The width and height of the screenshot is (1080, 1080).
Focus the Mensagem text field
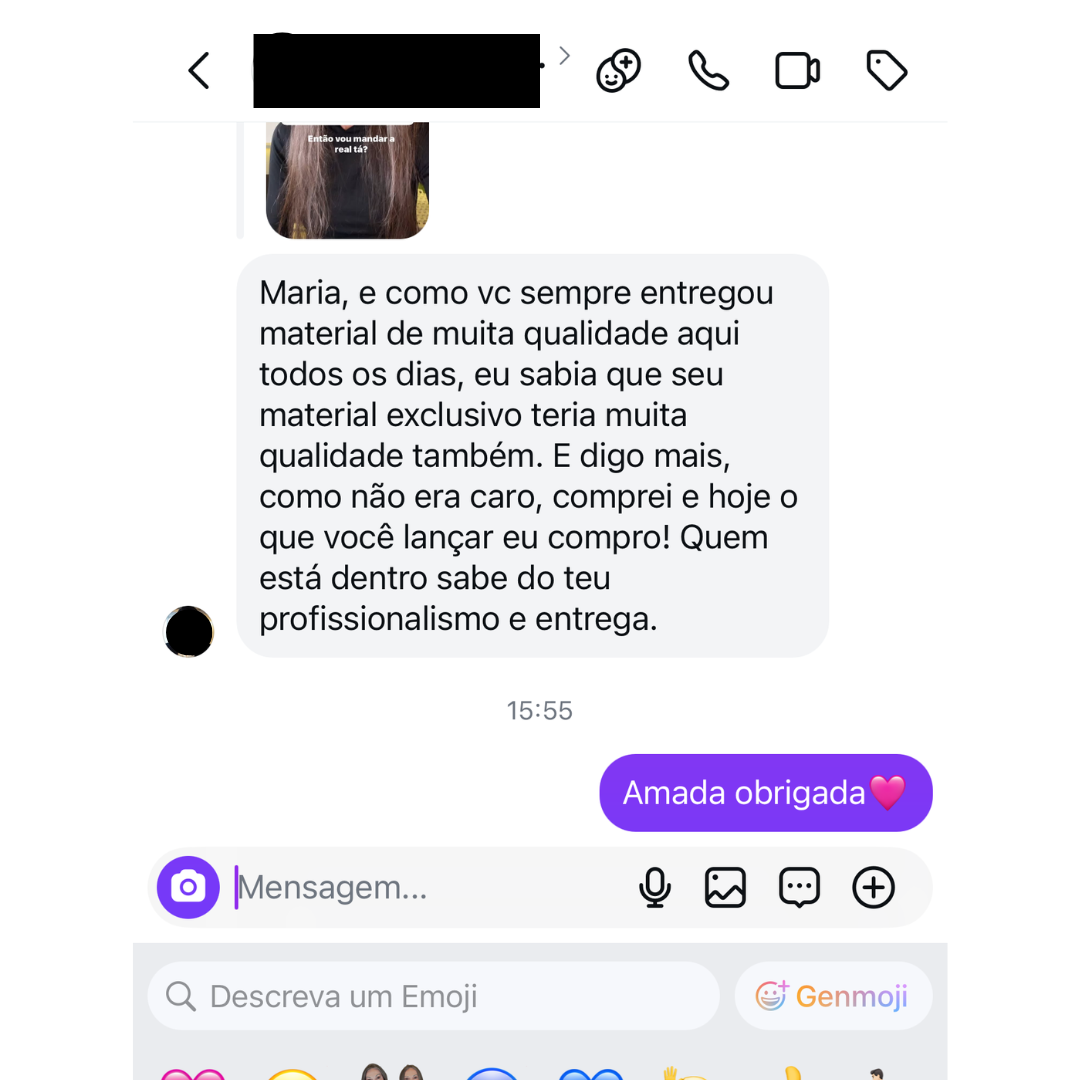pyautogui.click(x=420, y=888)
